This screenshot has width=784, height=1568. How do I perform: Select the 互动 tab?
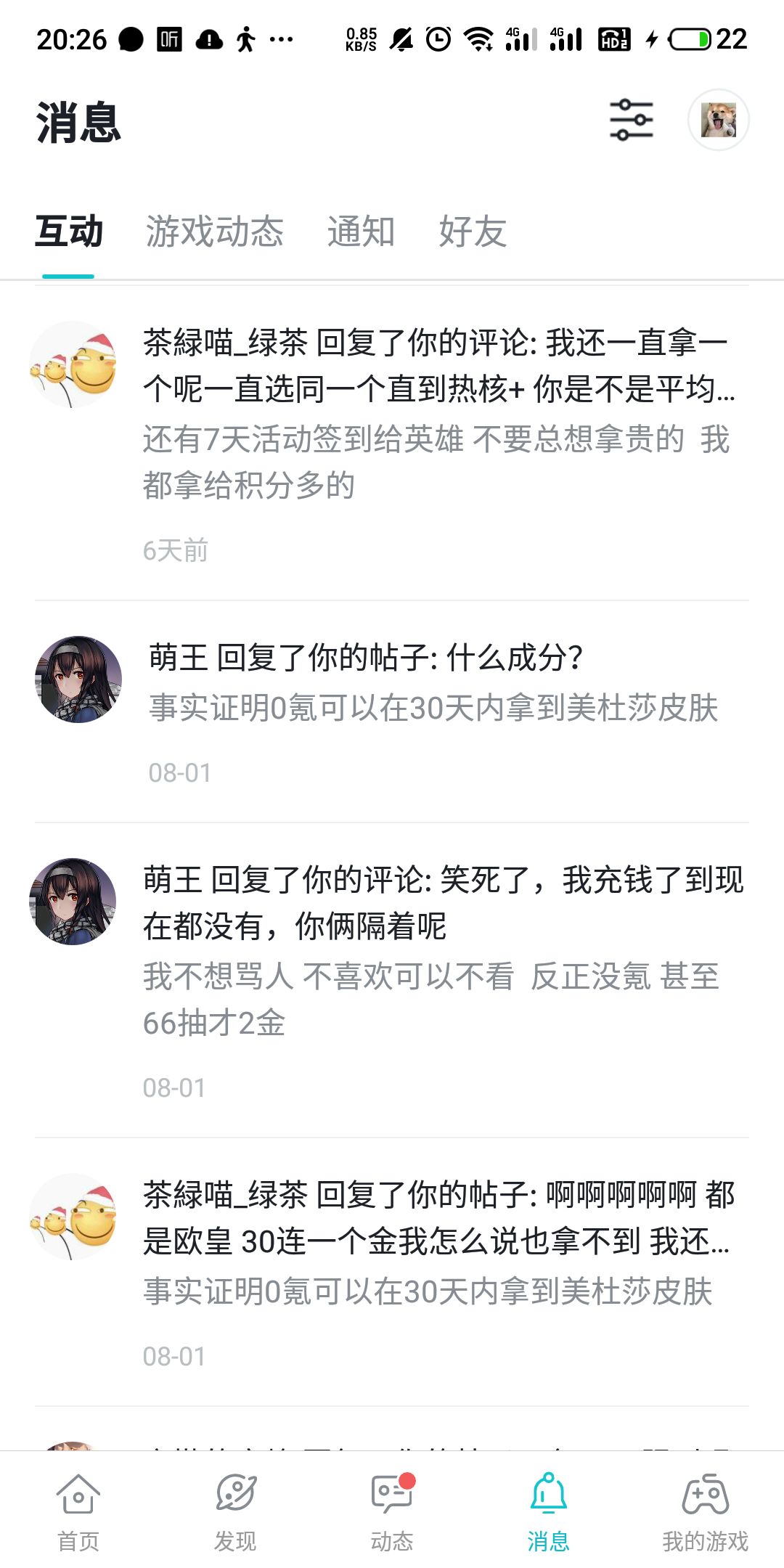(69, 232)
